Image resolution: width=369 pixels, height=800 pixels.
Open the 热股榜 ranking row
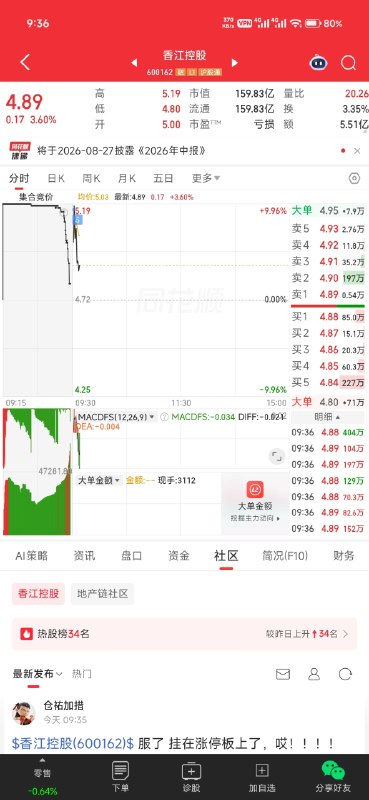click(x=184, y=634)
